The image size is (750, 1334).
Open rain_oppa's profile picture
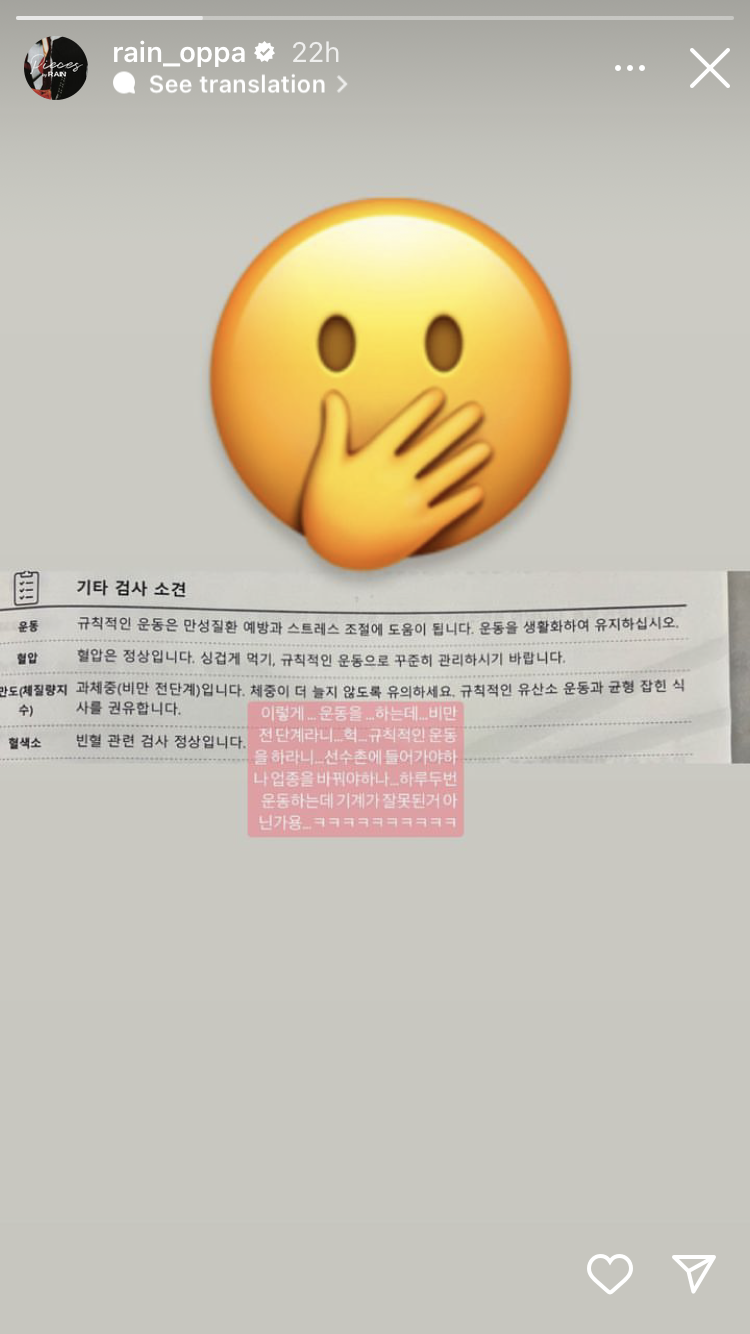55,68
